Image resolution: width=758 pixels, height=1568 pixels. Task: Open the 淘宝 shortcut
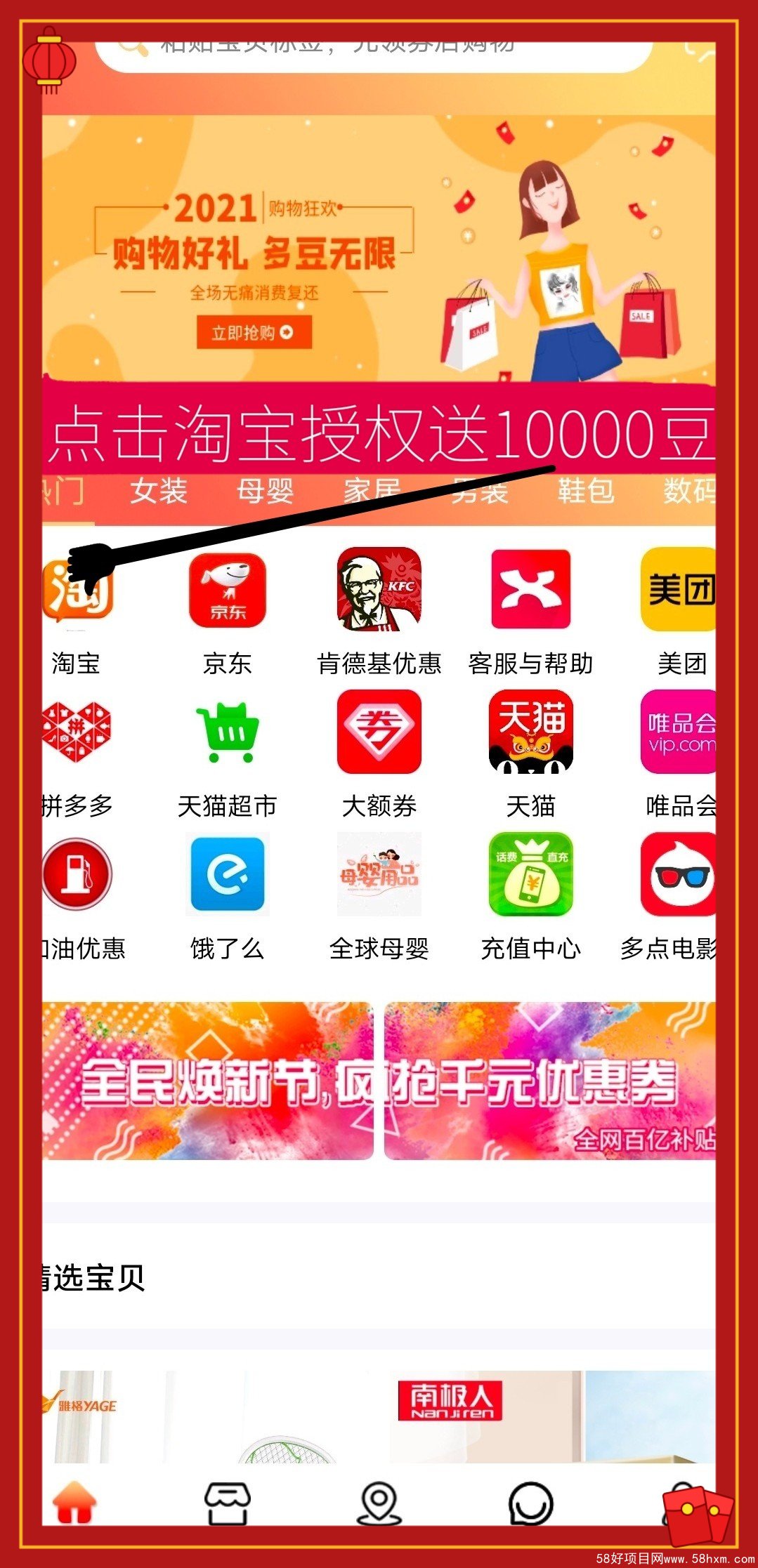(76, 590)
